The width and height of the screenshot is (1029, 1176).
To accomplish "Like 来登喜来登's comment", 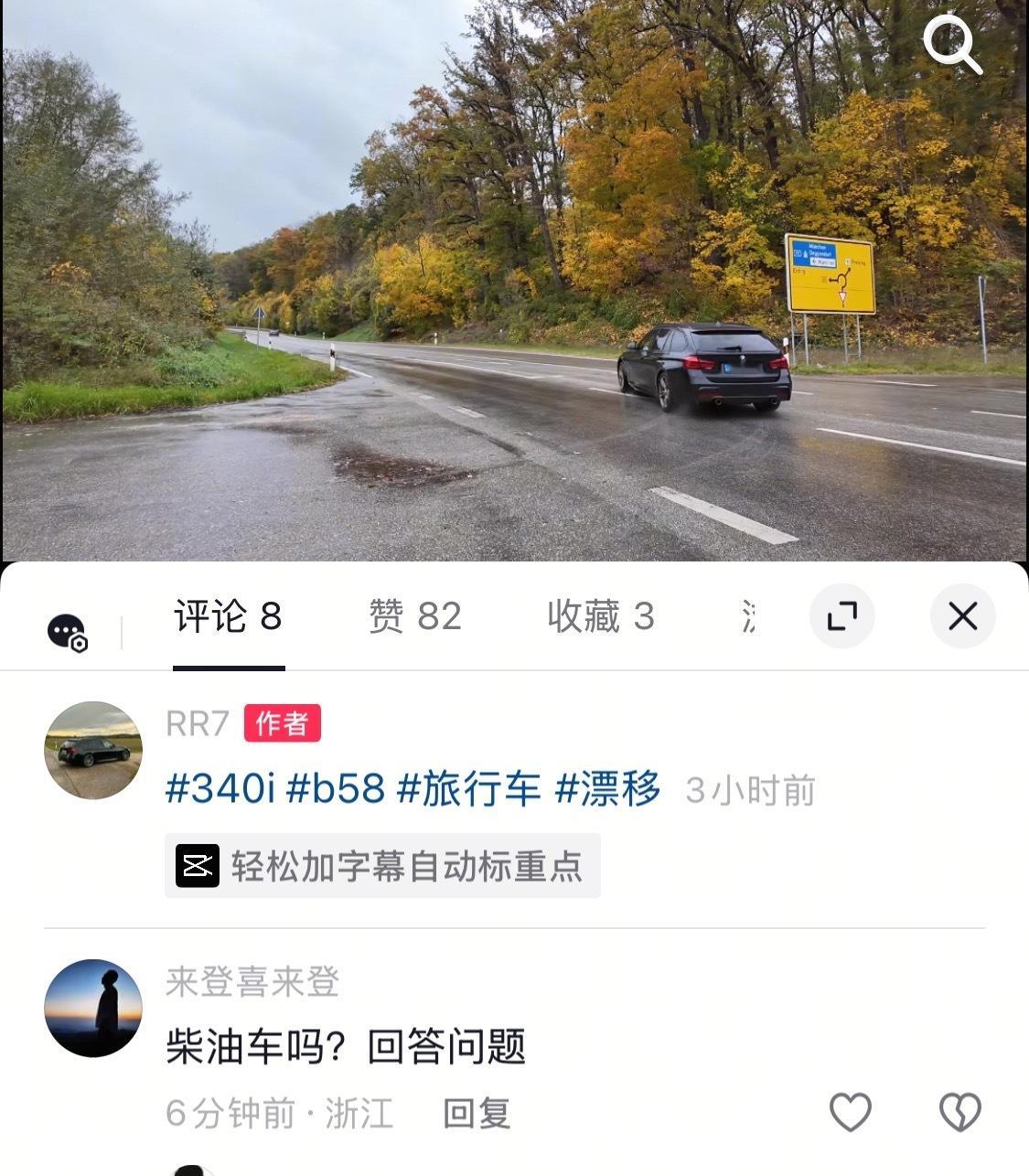I will pyautogui.click(x=850, y=1112).
